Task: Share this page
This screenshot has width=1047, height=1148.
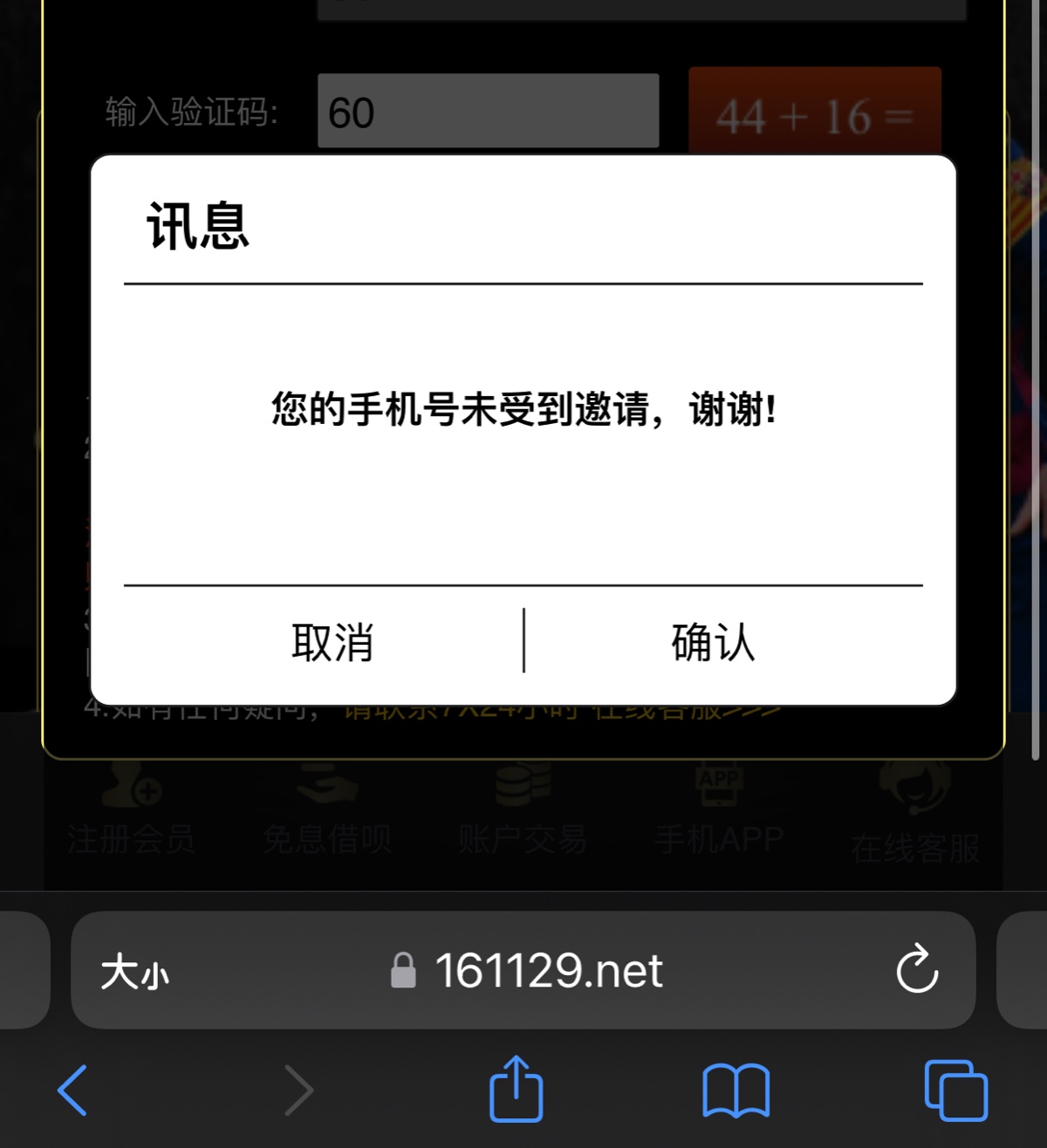Action: coord(516,1090)
